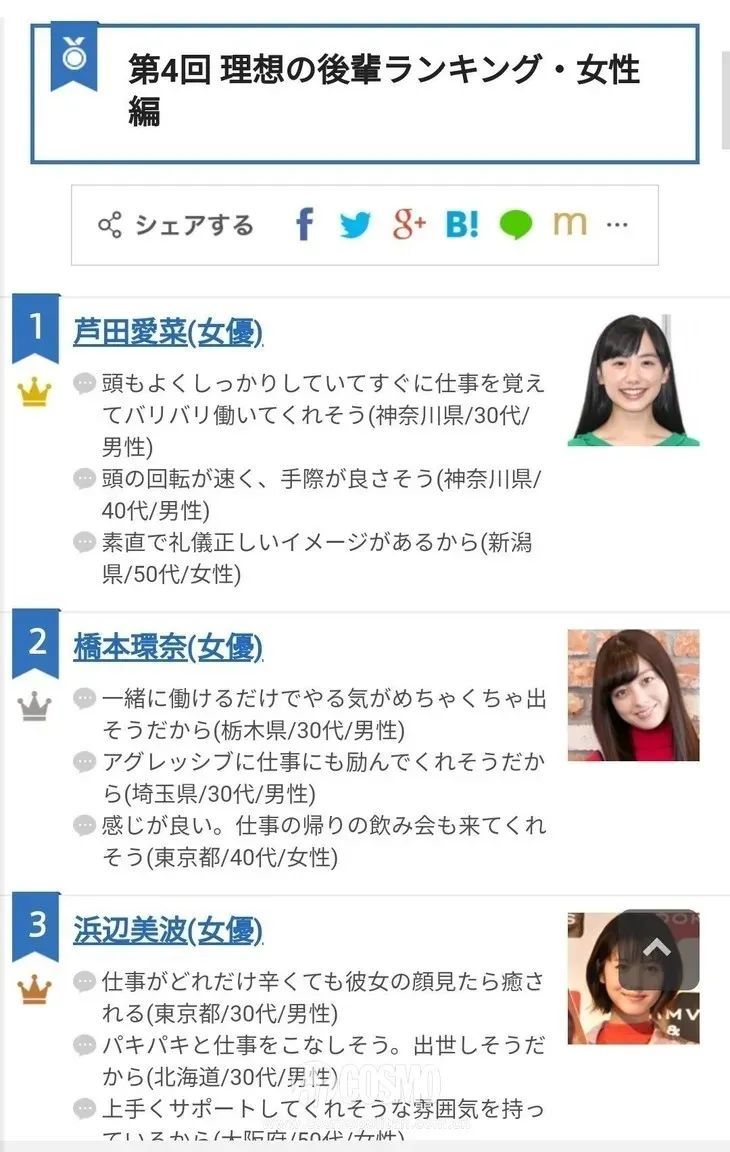Viewport: 730px width, 1152px height.
Task: Share via Google Plus icon
Action: [409, 224]
